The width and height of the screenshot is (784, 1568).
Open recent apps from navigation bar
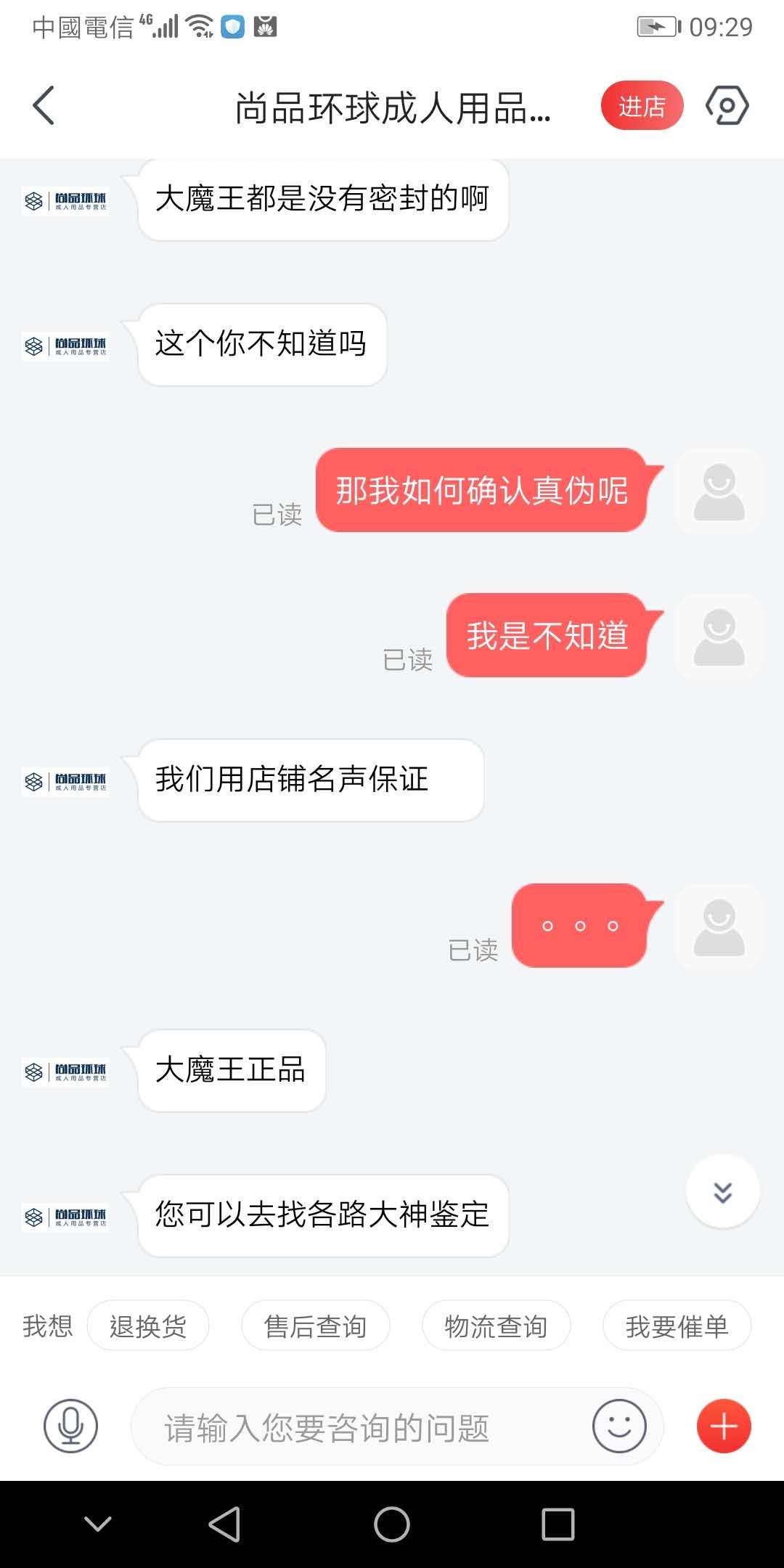[558, 1524]
